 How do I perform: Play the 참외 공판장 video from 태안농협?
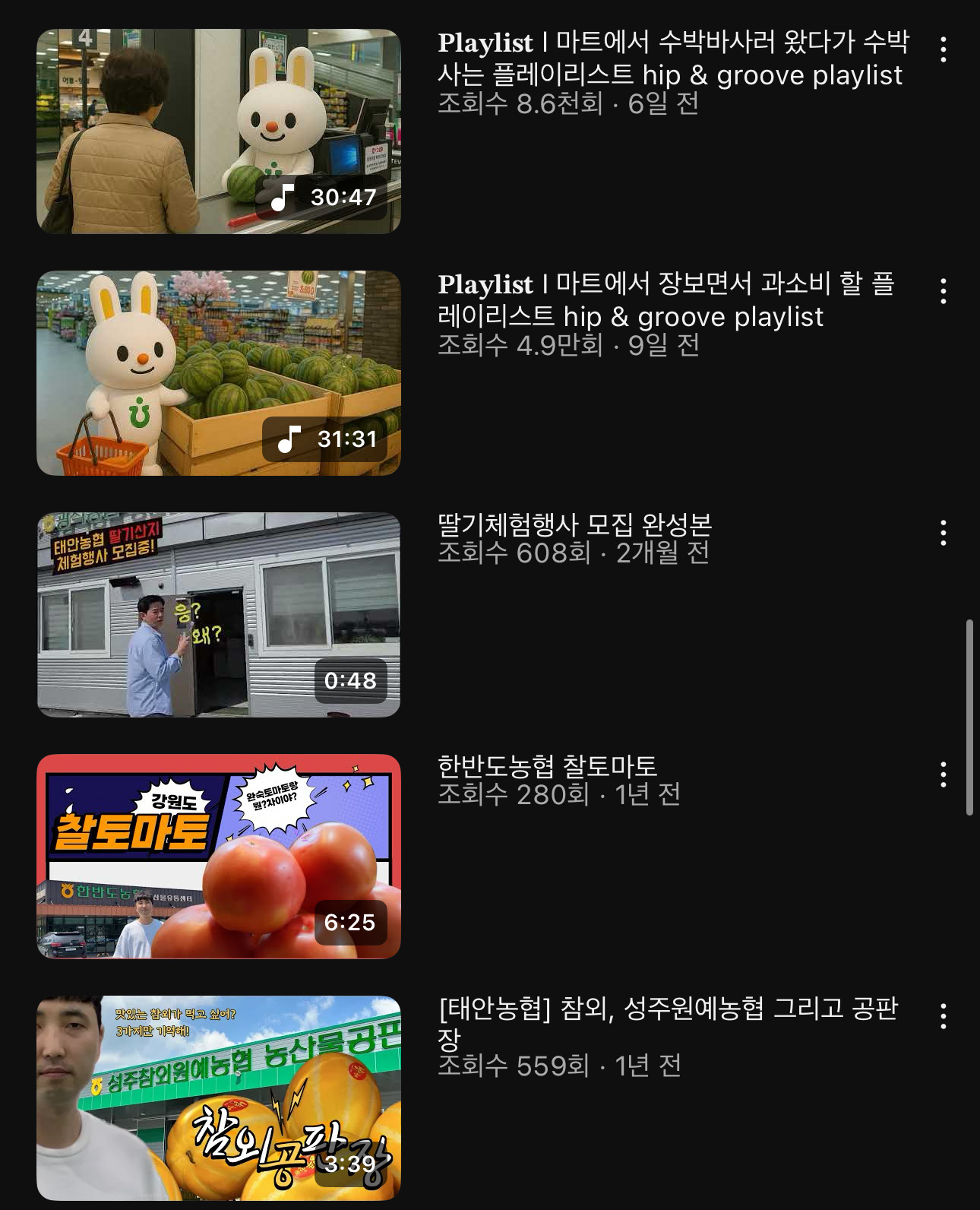[218, 1098]
